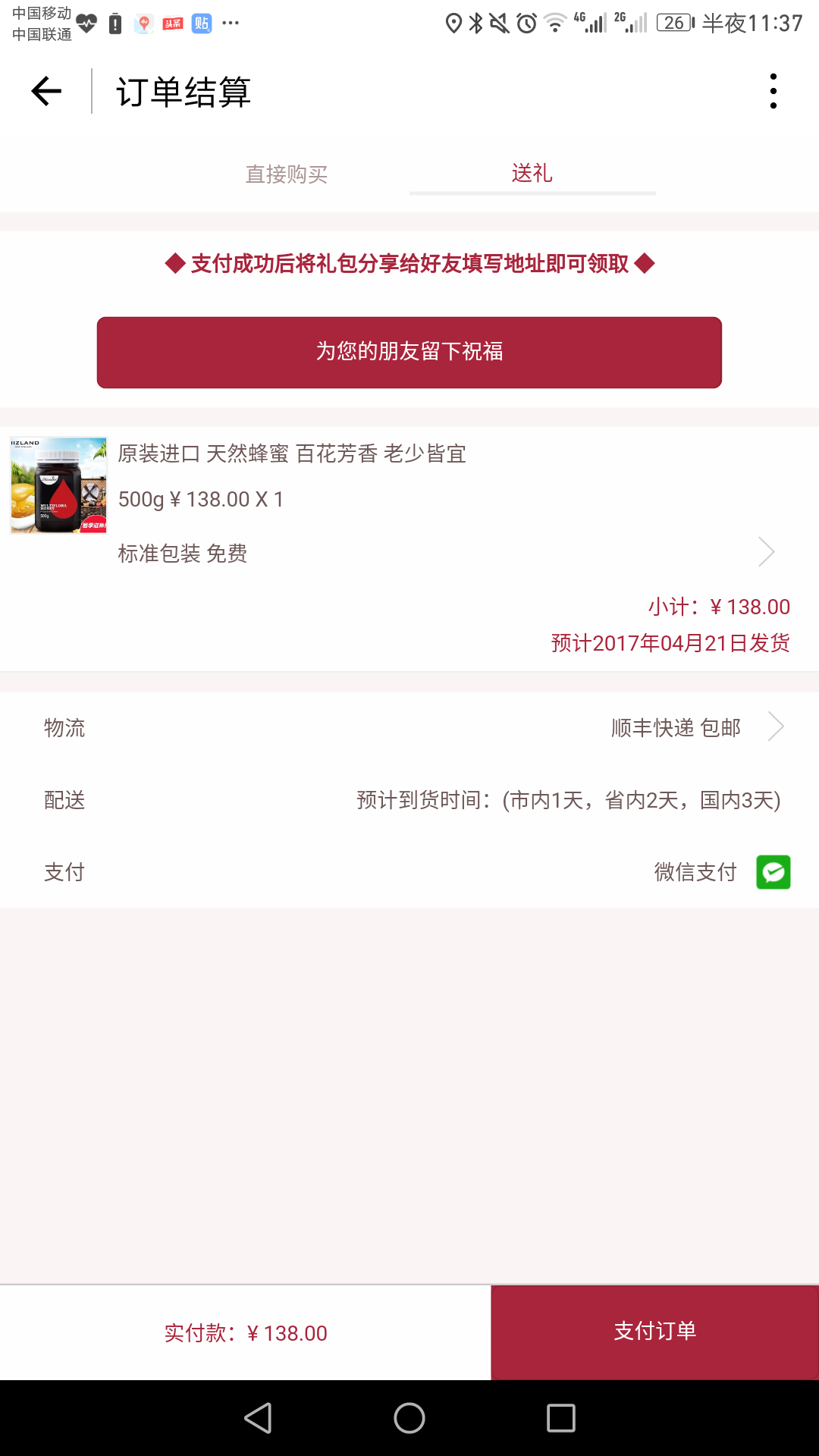Select 微信支付 payment row

pyautogui.click(x=720, y=872)
